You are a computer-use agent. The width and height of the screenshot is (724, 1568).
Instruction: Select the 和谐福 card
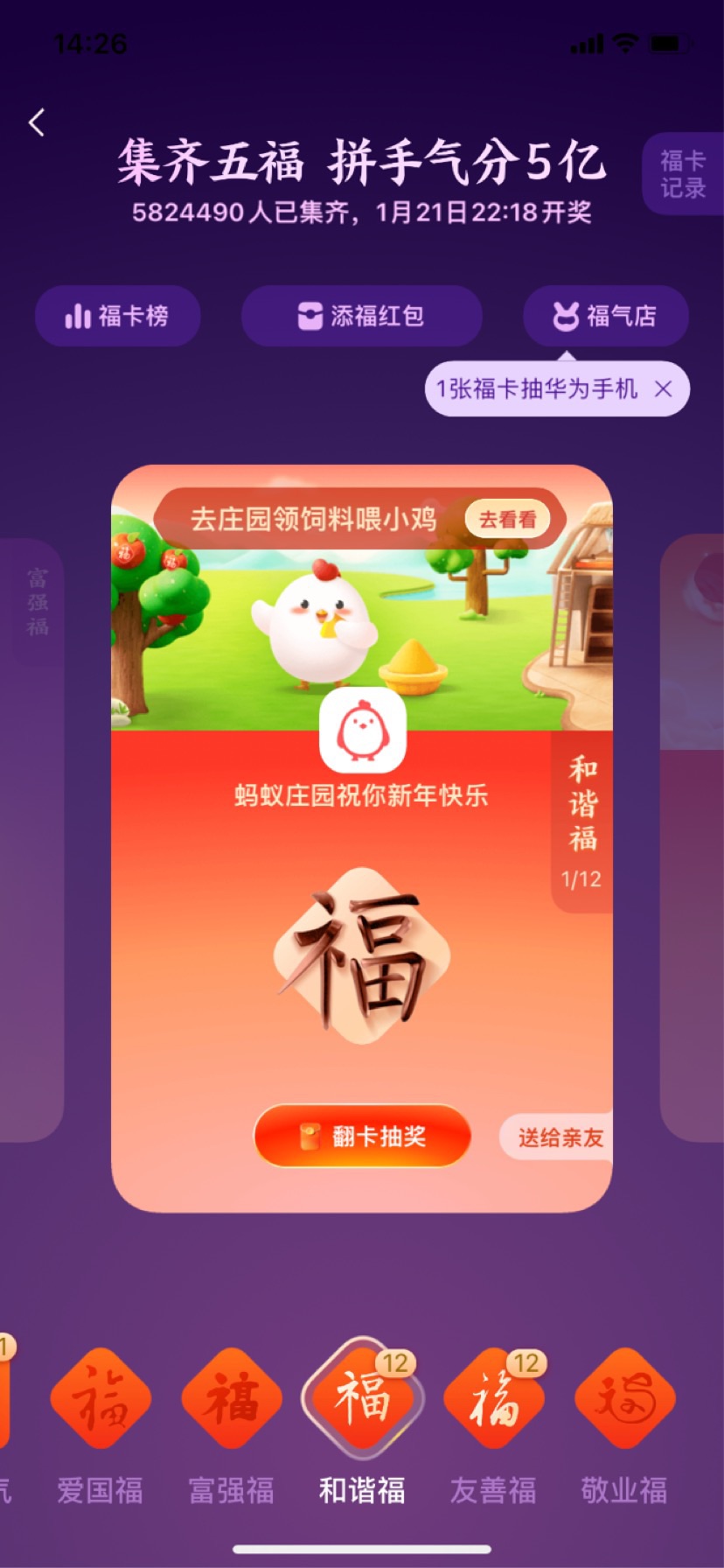click(362, 1399)
